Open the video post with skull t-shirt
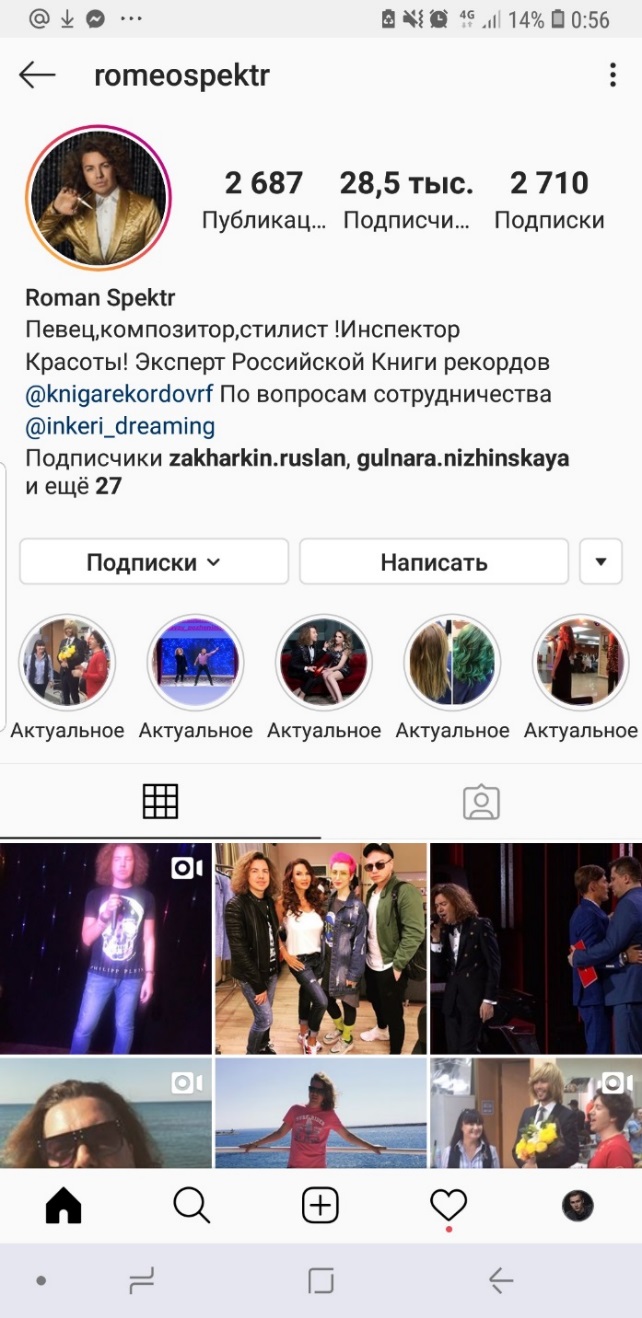Screen dimensions: 642x1318 click(106, 948)
